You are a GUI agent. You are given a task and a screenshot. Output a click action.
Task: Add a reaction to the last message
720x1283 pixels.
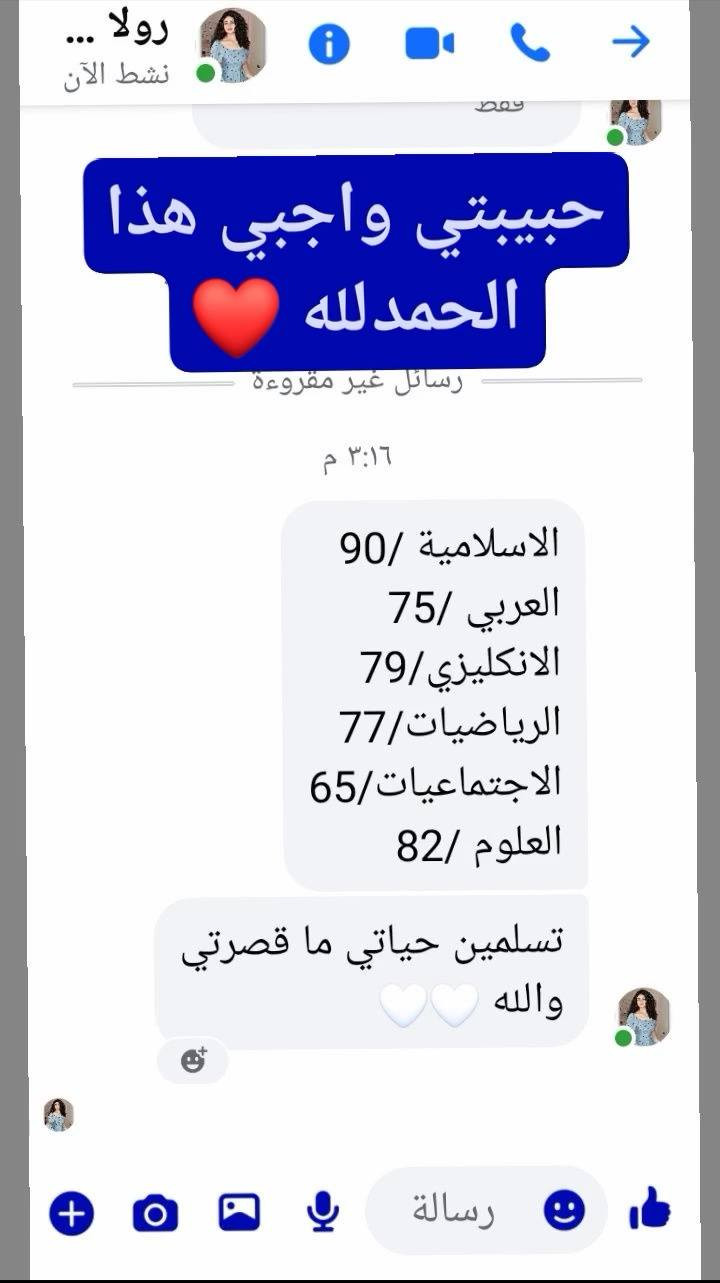[191, 1058]
